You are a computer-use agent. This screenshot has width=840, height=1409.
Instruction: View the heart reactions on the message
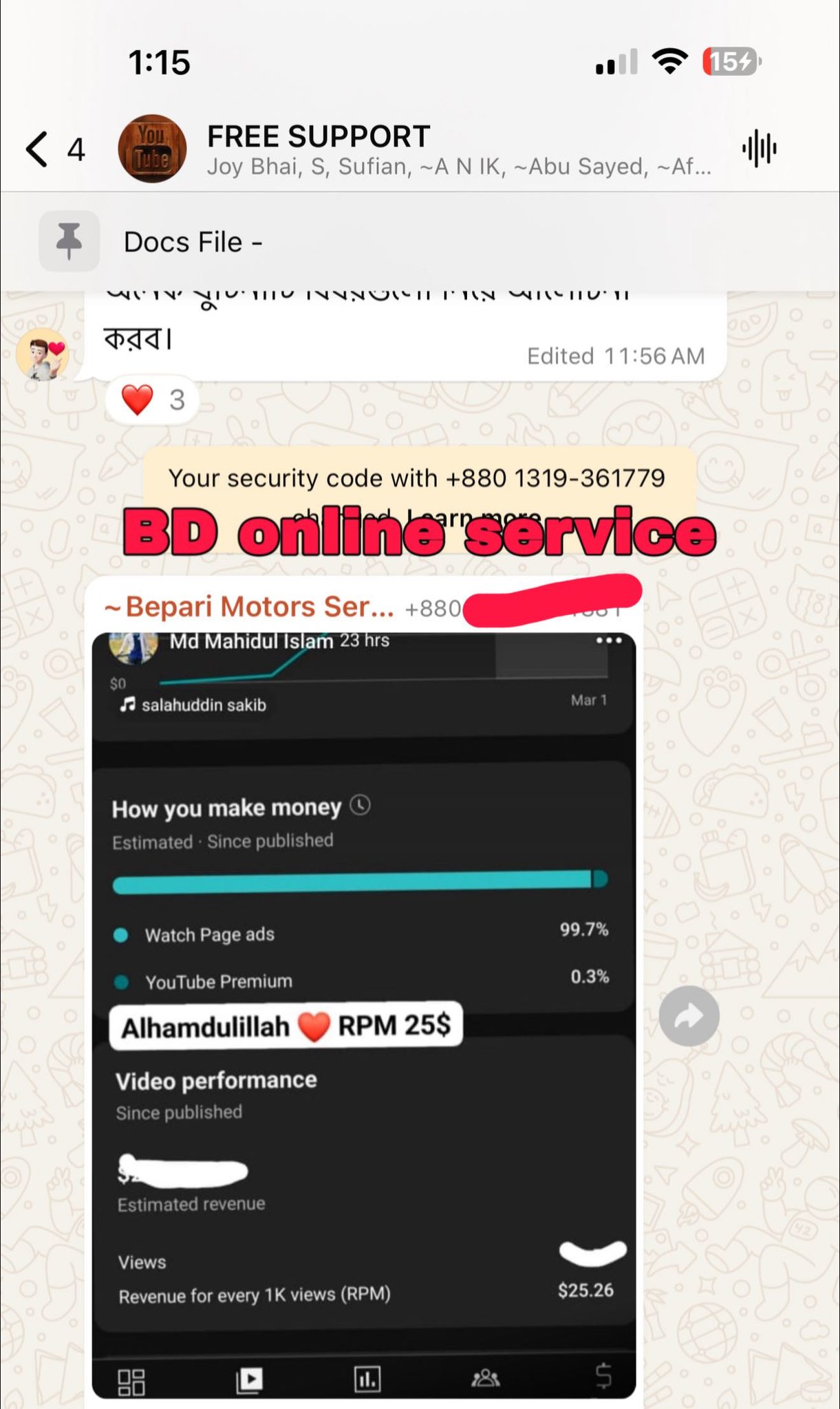click(152, 400)
